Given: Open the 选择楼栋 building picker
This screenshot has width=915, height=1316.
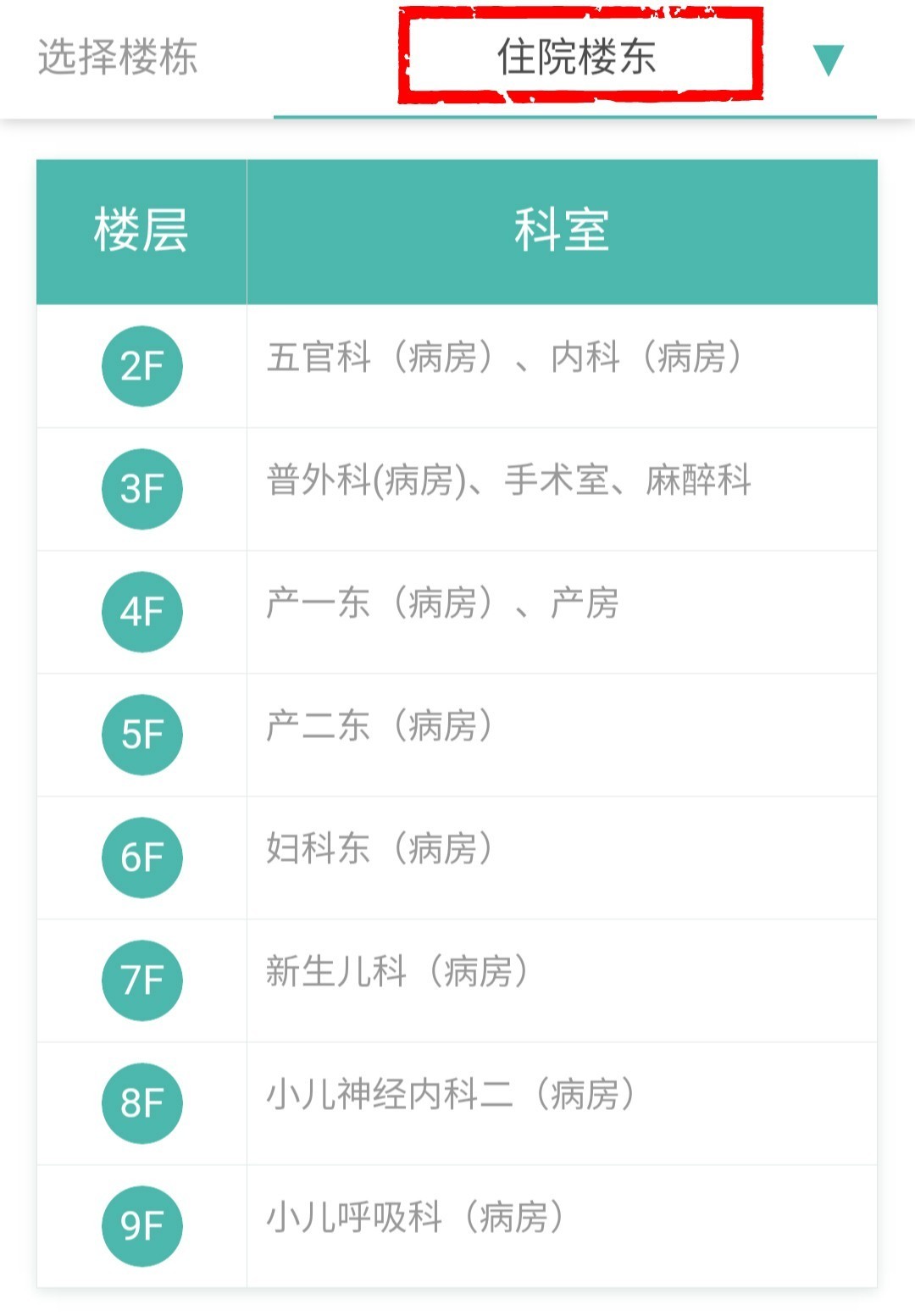Looking at the screenshot, I should (x=119, y=58).
